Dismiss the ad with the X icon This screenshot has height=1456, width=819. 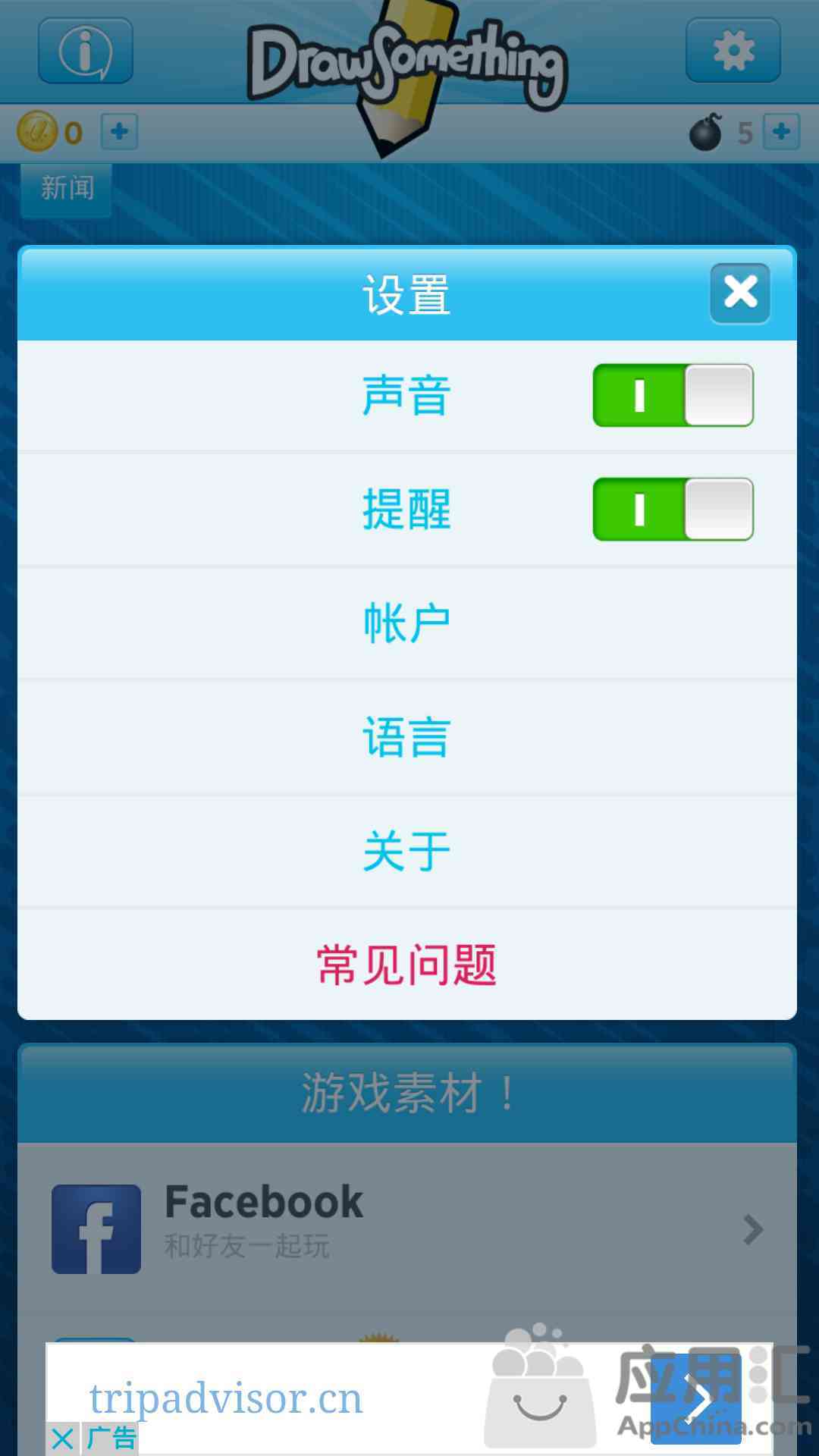click(x=63, y=1438)
